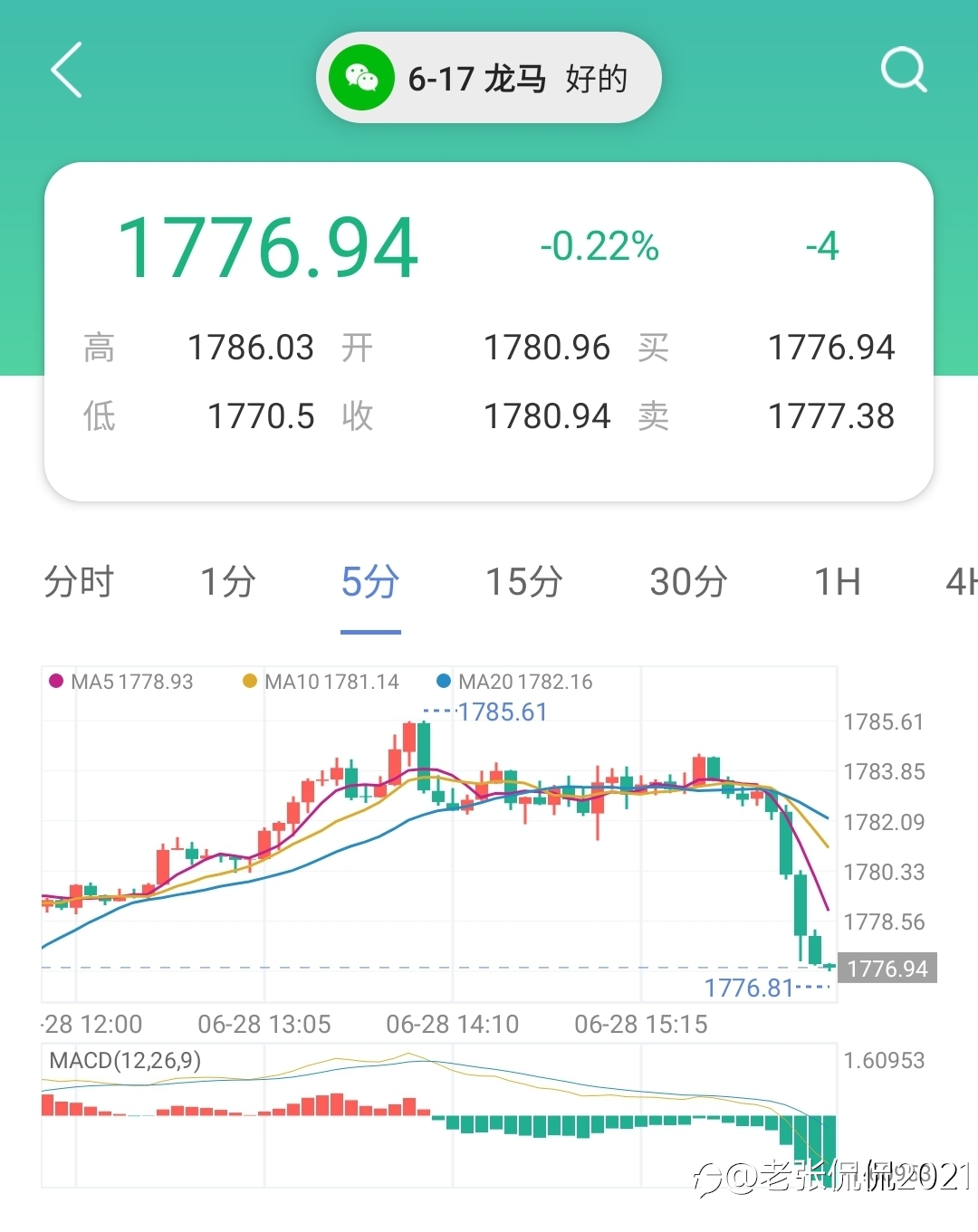
Task: Switch to the 分时 chart tab
Action: (79, 581)
